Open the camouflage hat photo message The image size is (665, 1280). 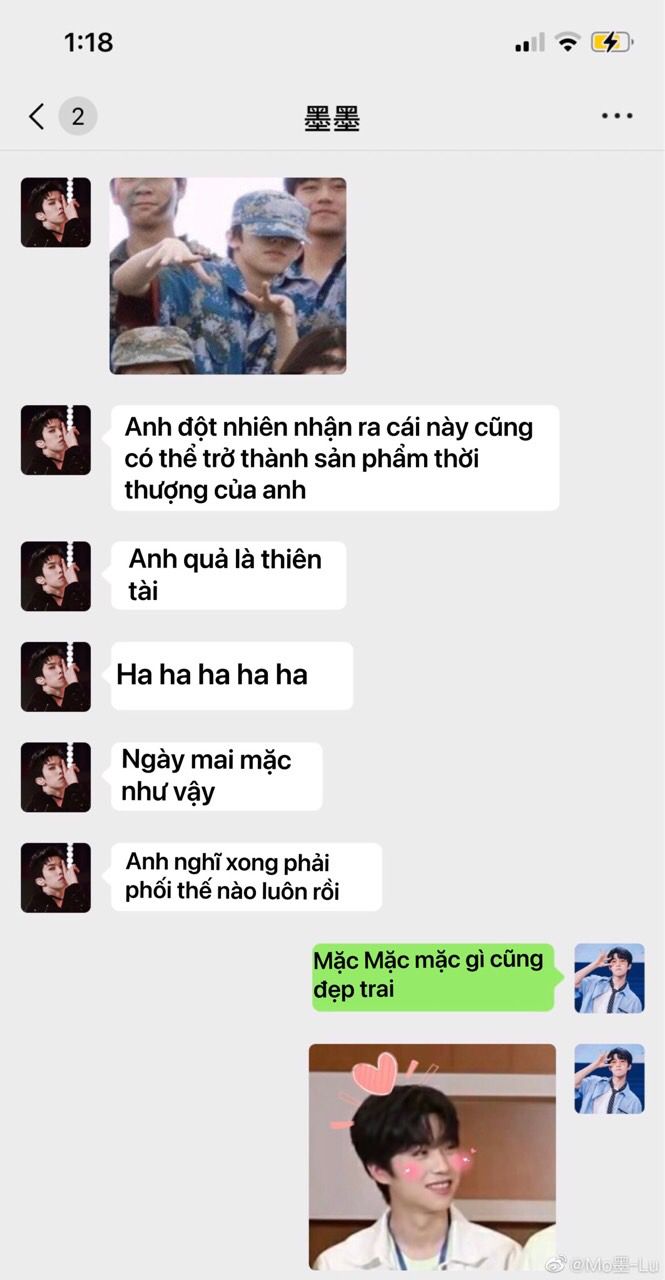point(228,276)
